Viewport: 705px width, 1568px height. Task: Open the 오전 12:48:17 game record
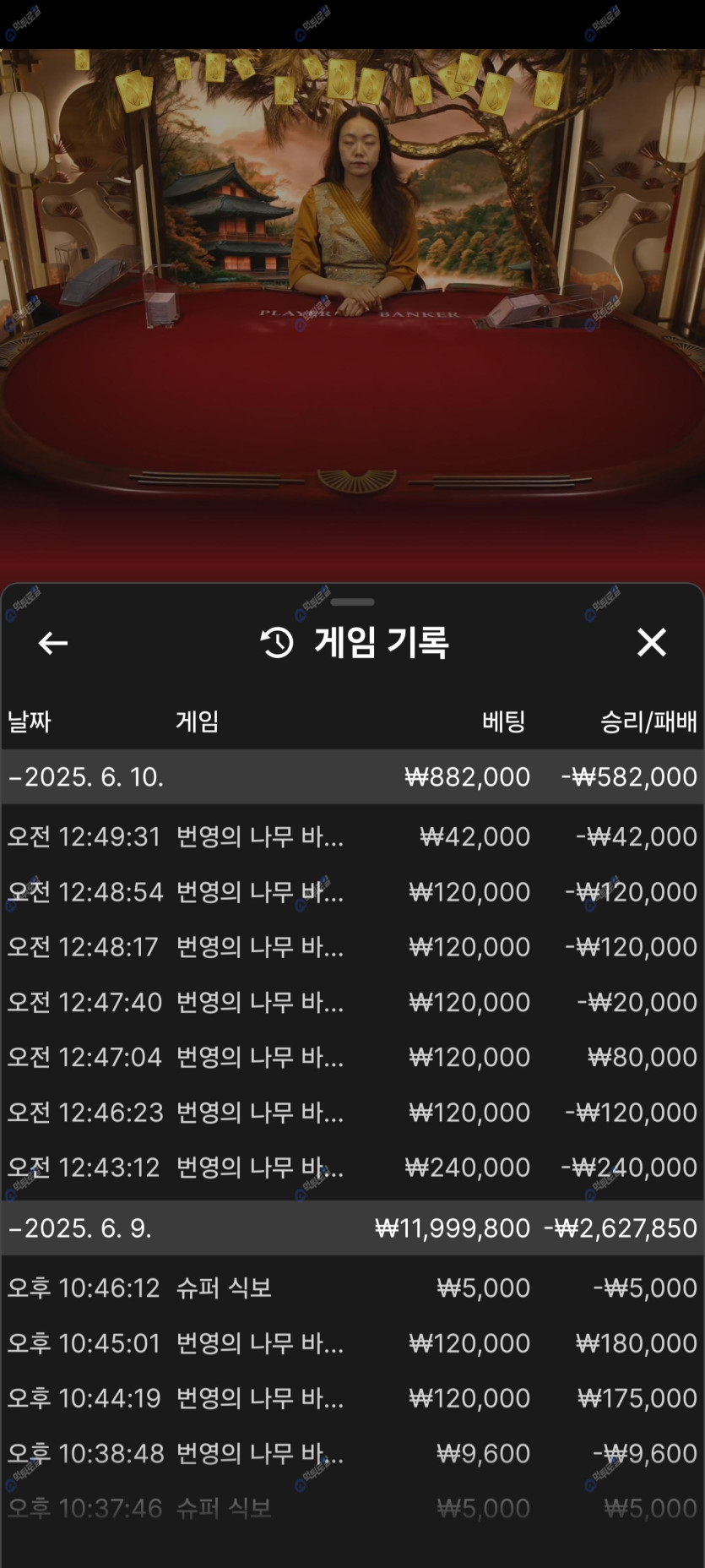click(352, 946)
